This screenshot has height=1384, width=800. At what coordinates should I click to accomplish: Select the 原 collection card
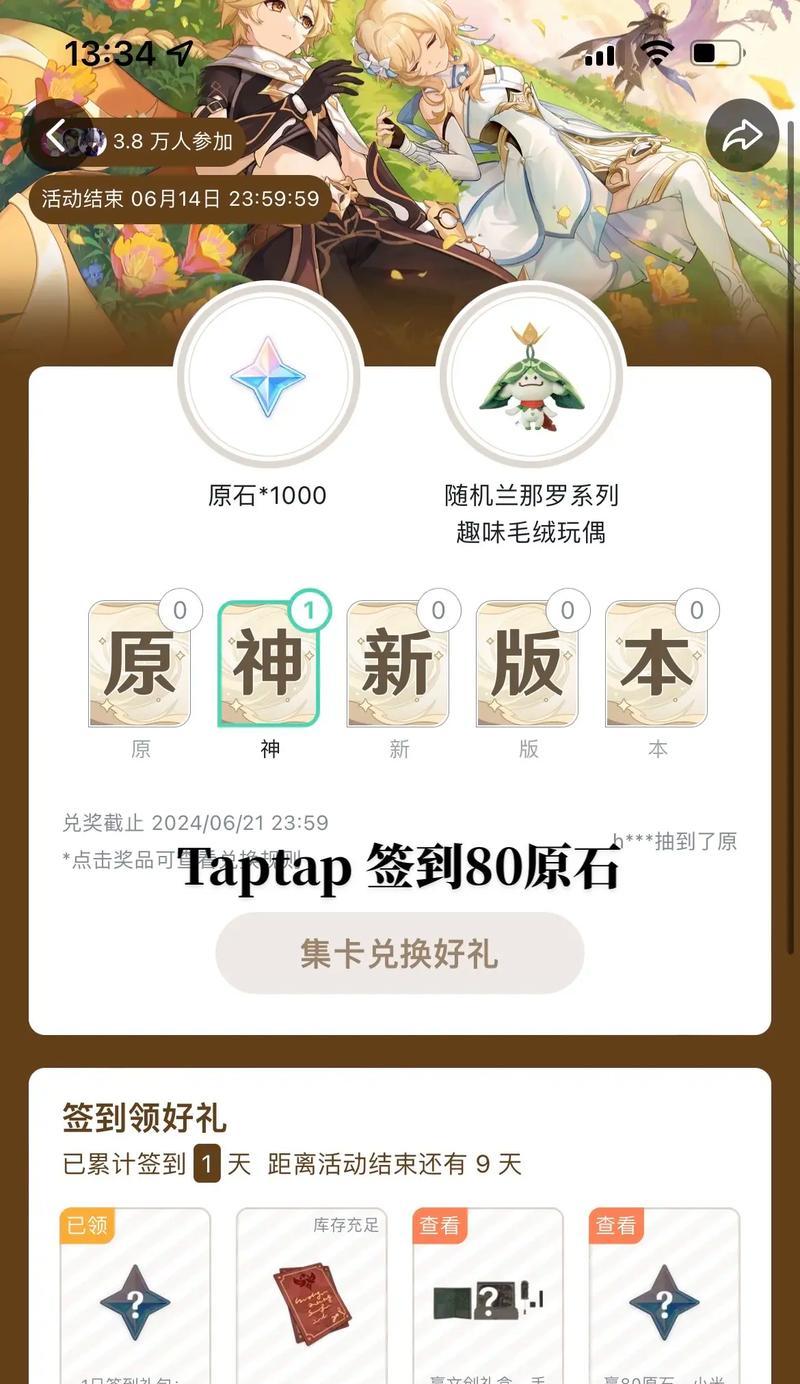(140, 664)
